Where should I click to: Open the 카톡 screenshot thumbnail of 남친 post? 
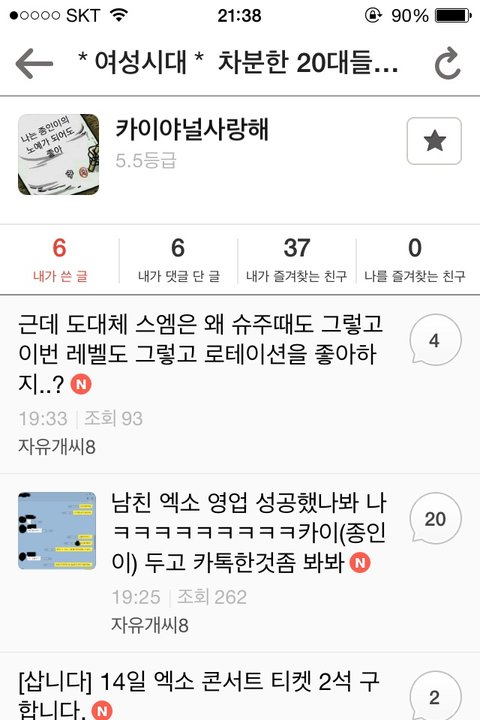tap(57, 531)
